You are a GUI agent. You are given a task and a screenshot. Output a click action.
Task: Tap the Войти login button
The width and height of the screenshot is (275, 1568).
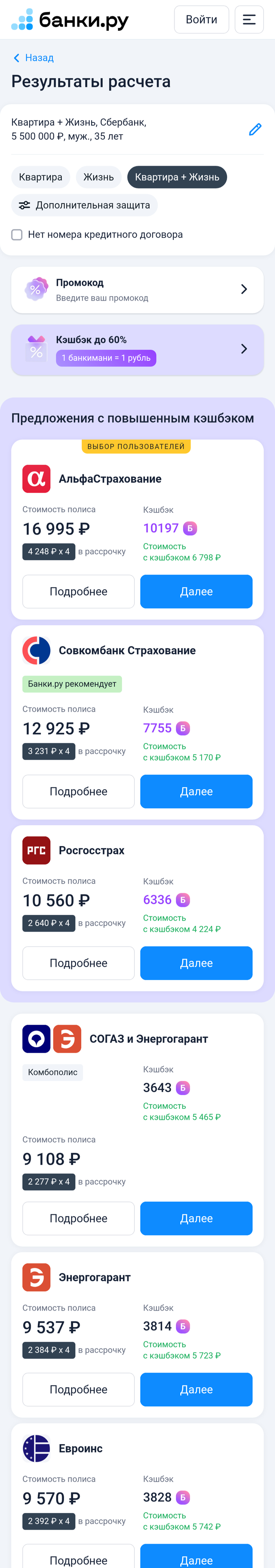click(x=201, y=20)
